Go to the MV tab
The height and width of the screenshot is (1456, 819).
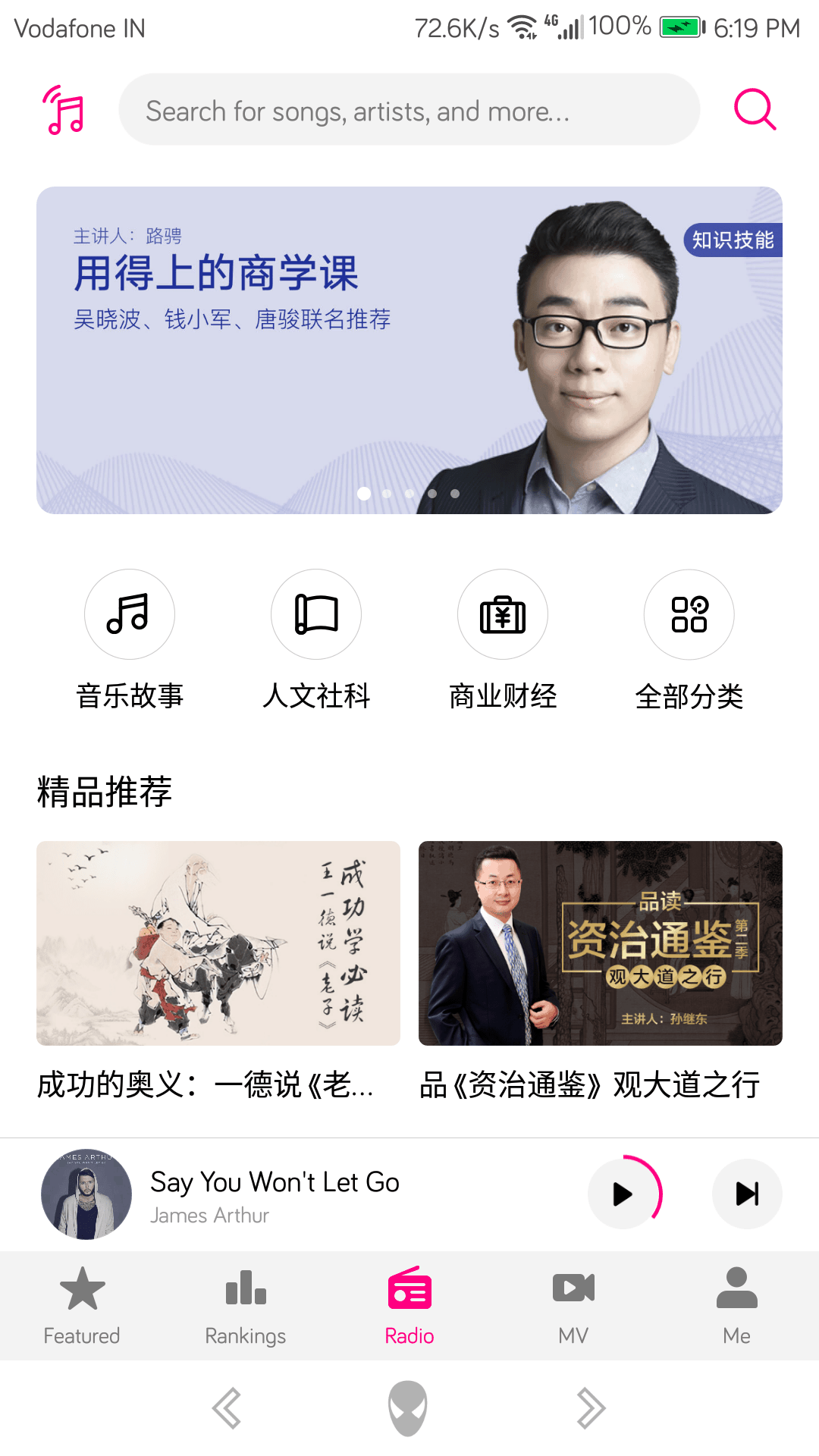[x=573, y=1304]
